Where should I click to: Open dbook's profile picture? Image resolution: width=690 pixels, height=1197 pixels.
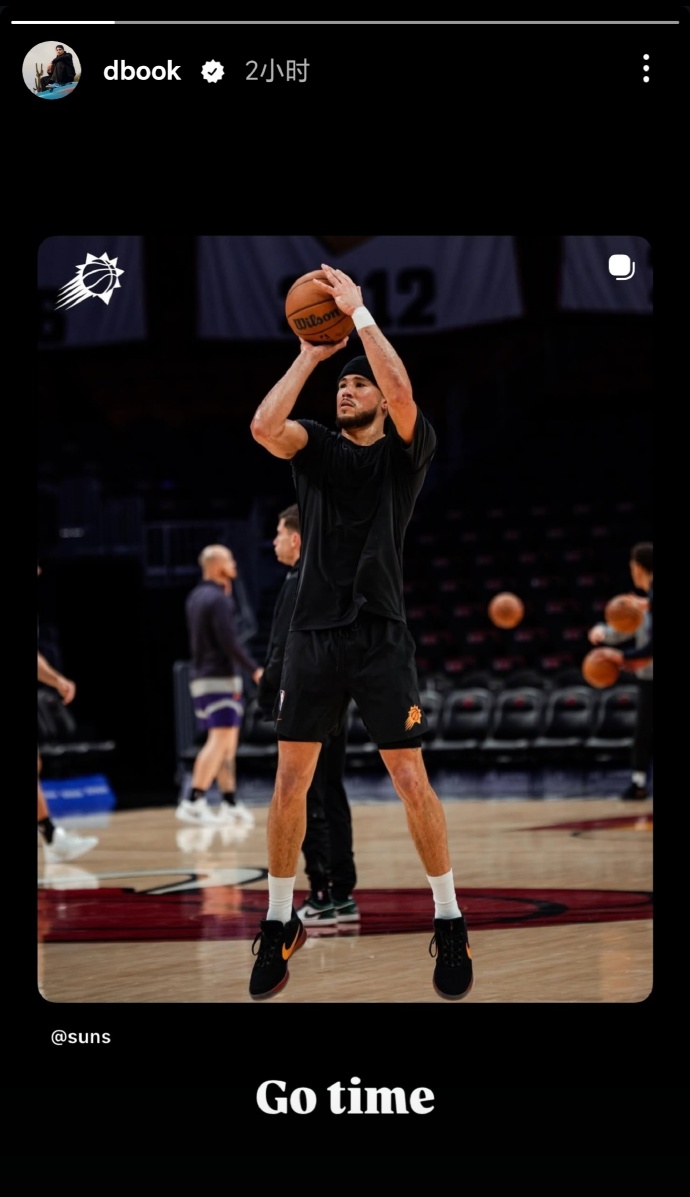pyautogui.click(x=51, y=70)
